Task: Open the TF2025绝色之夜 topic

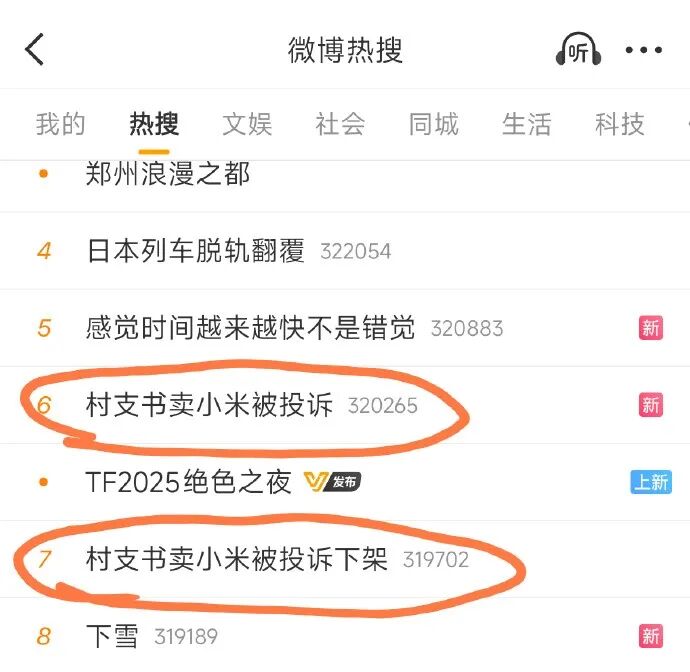Action: [189, 482]
